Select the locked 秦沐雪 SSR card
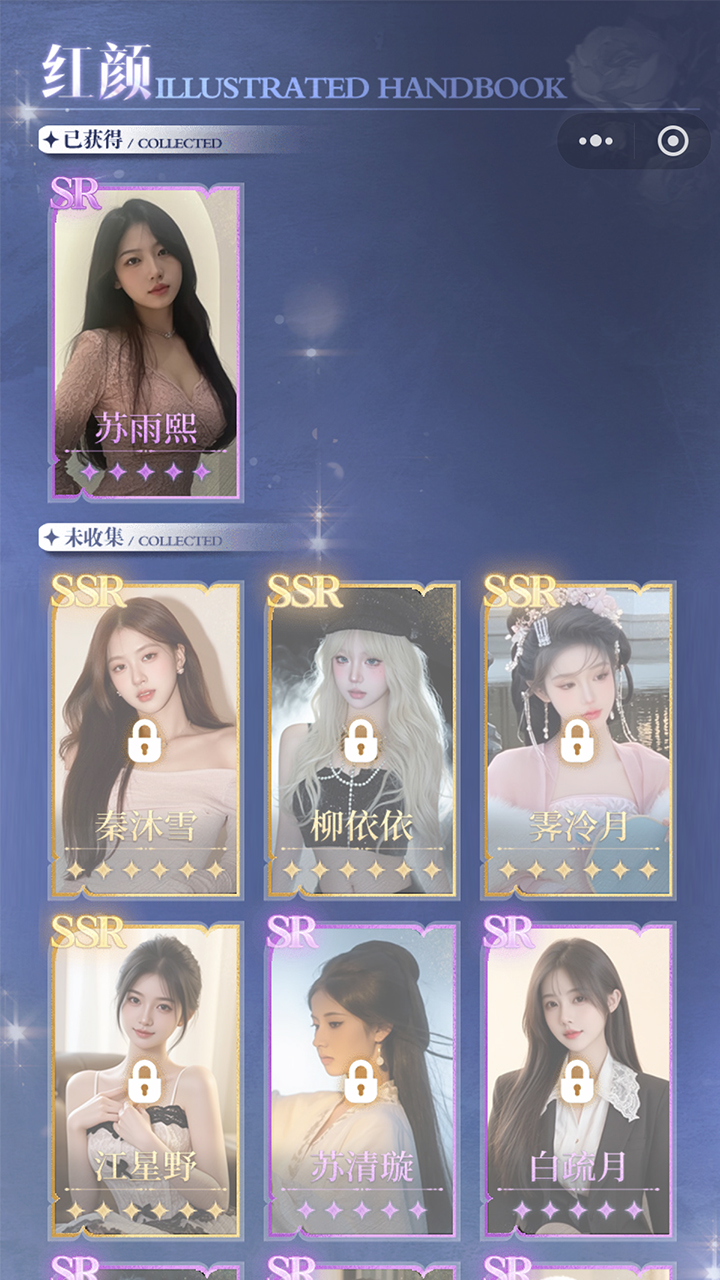 [146, 738]
